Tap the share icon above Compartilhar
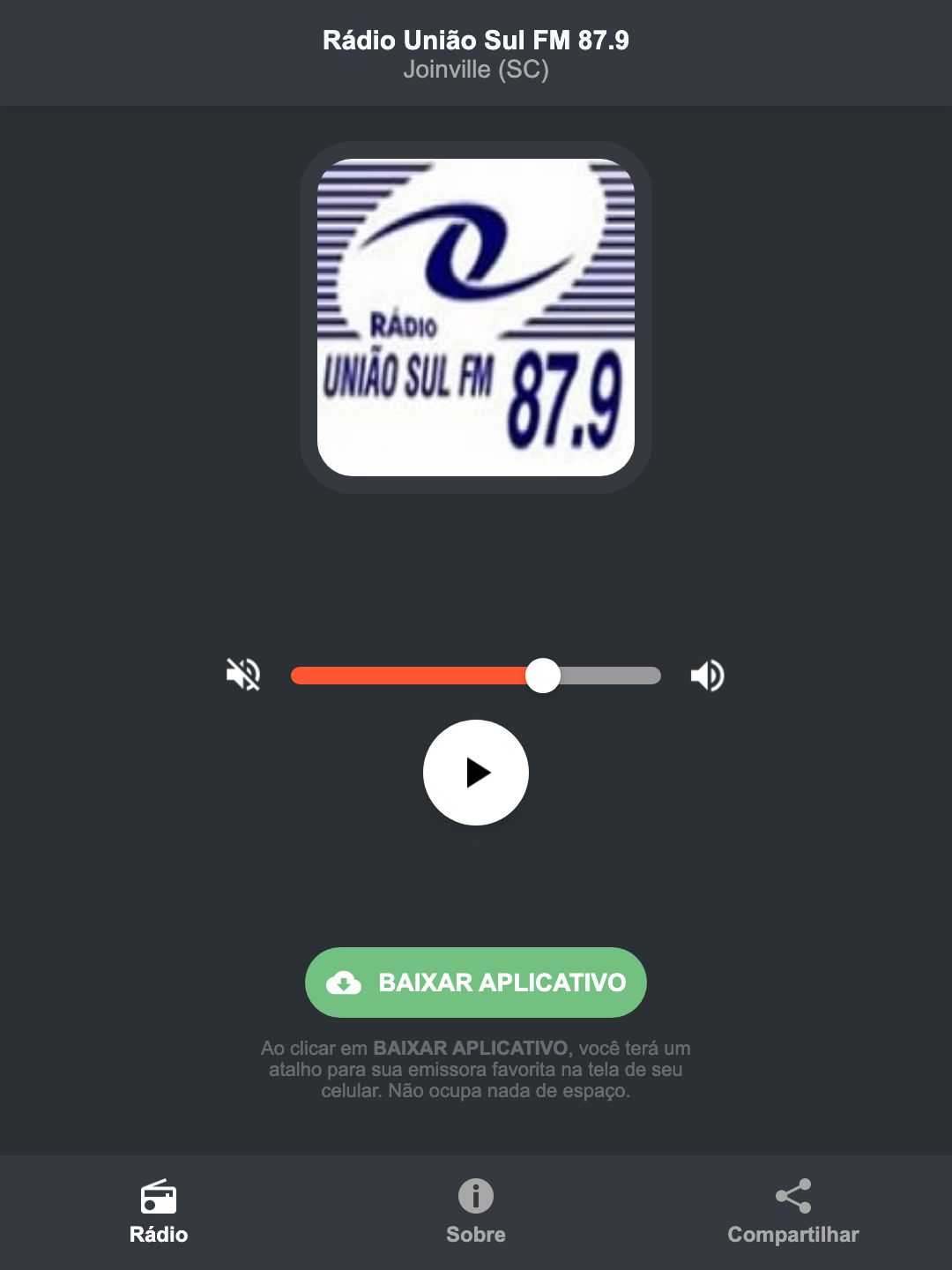Image resolution: width=952 pixels, height=1270 pixels. point(792,1196)
